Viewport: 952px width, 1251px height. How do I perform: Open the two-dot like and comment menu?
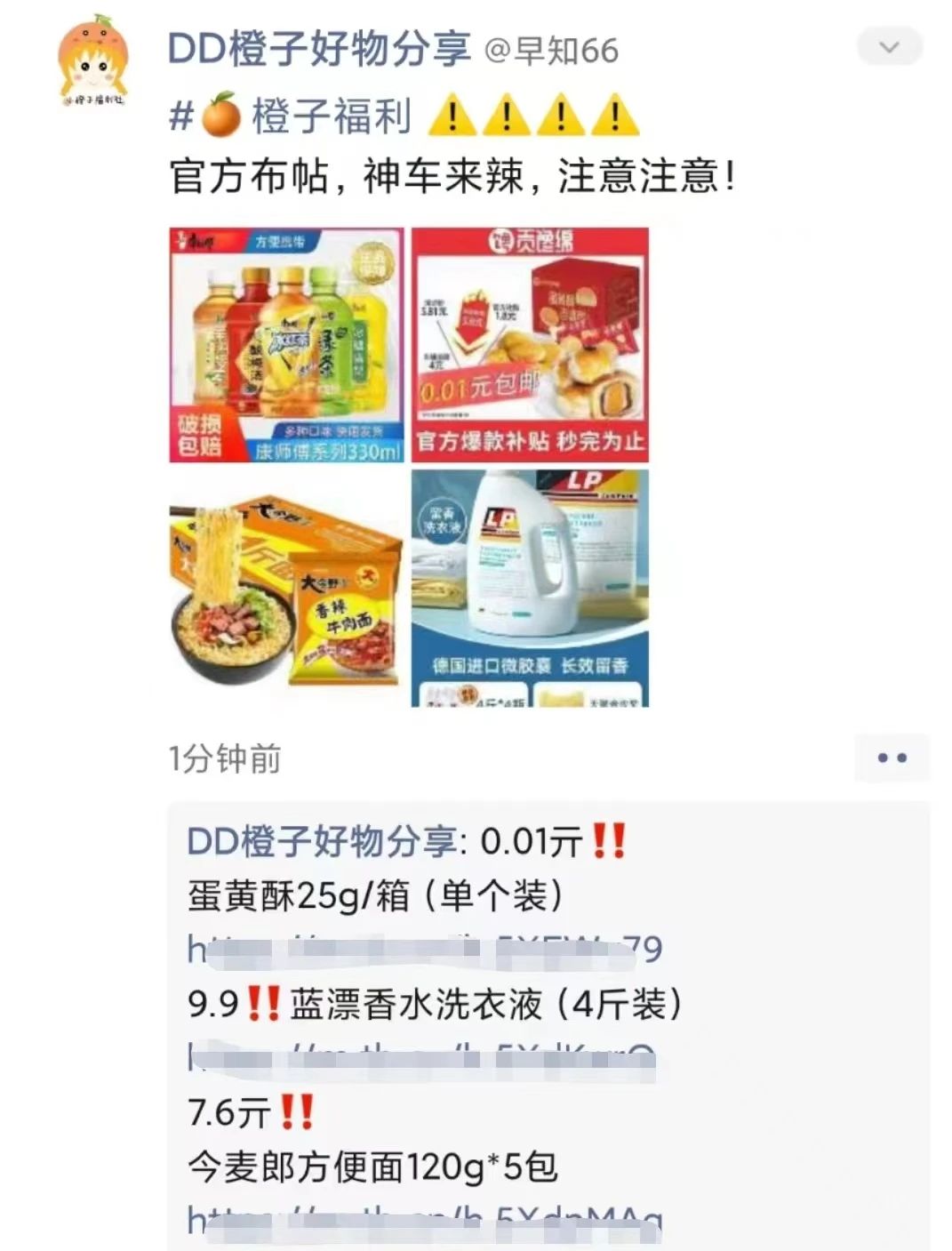pos(892,758)
